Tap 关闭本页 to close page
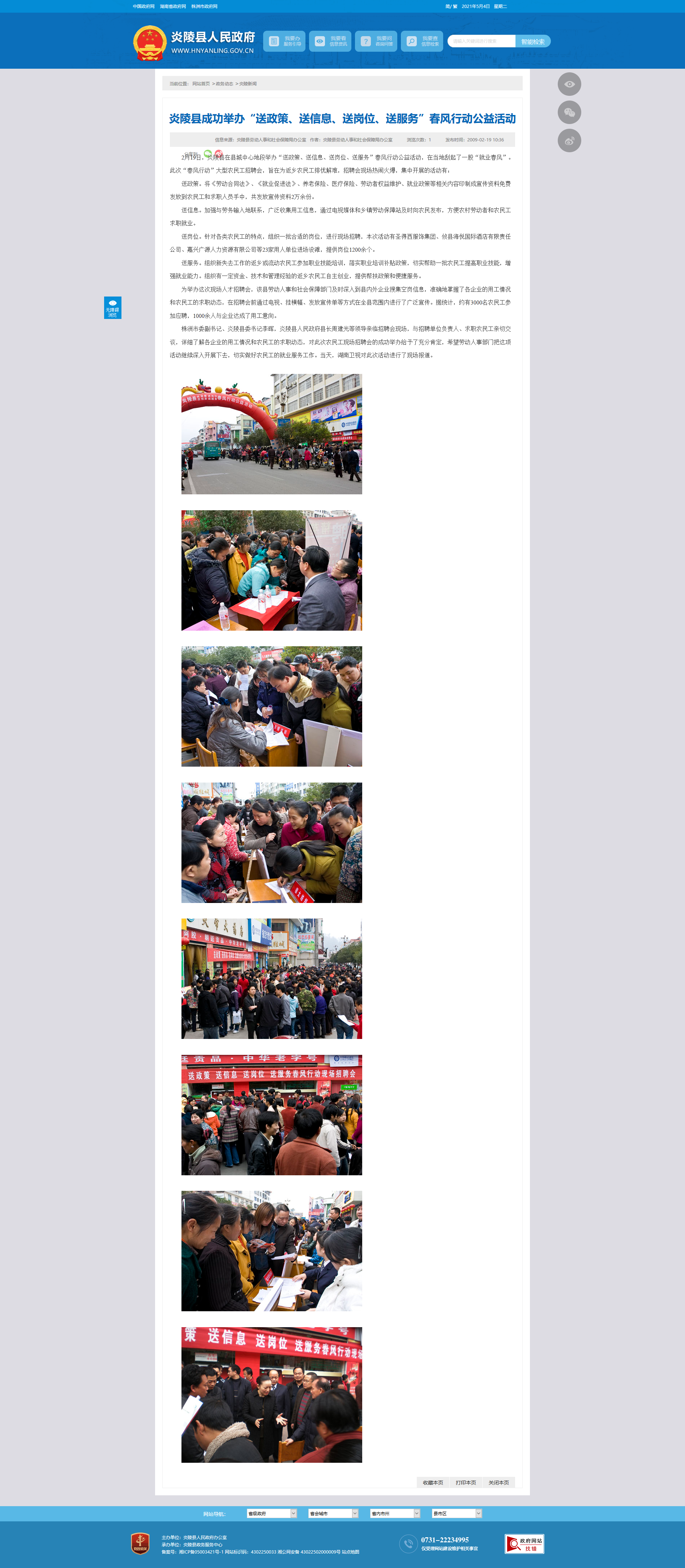This screenshot has height=1568, width=685. [498, 1483]
